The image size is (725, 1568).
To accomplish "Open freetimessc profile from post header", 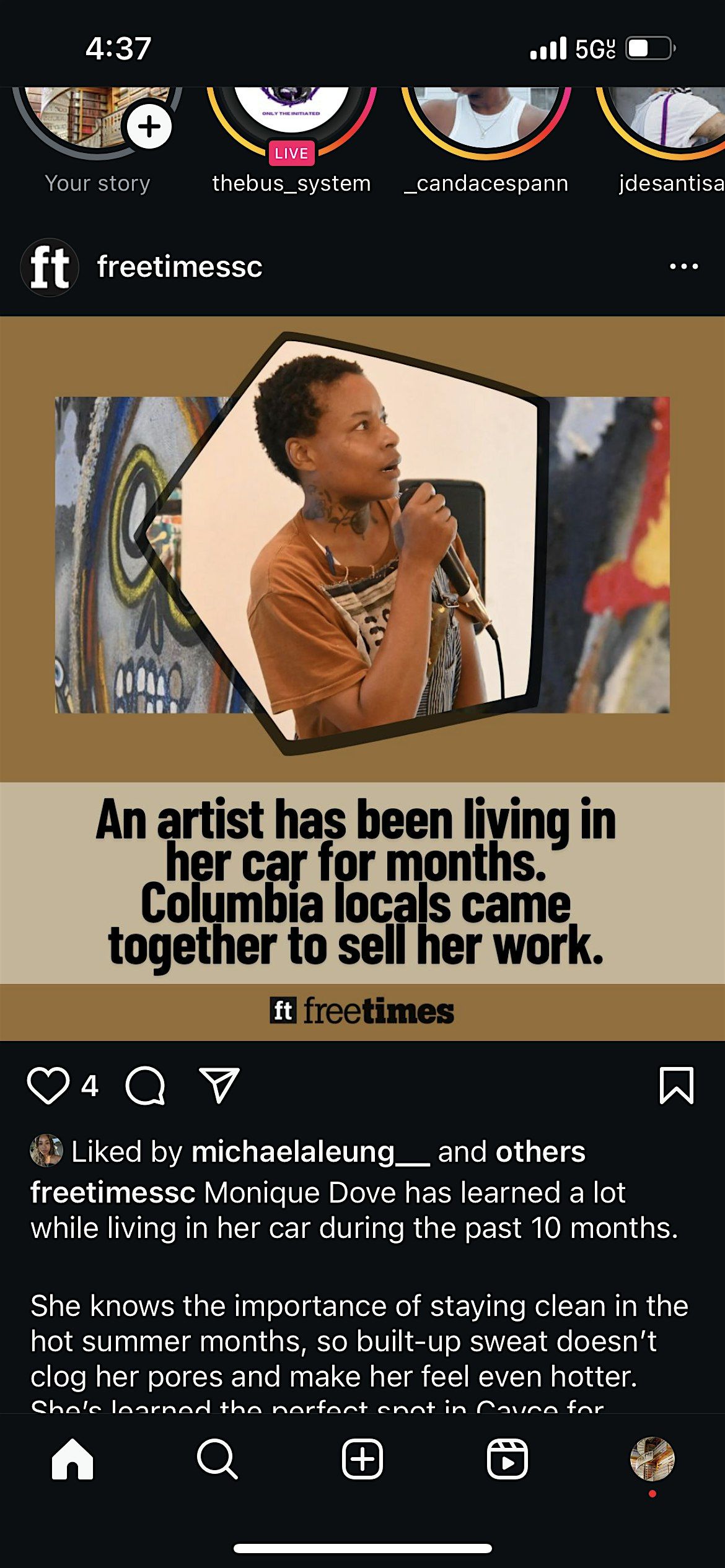I will tap(179, 267).
